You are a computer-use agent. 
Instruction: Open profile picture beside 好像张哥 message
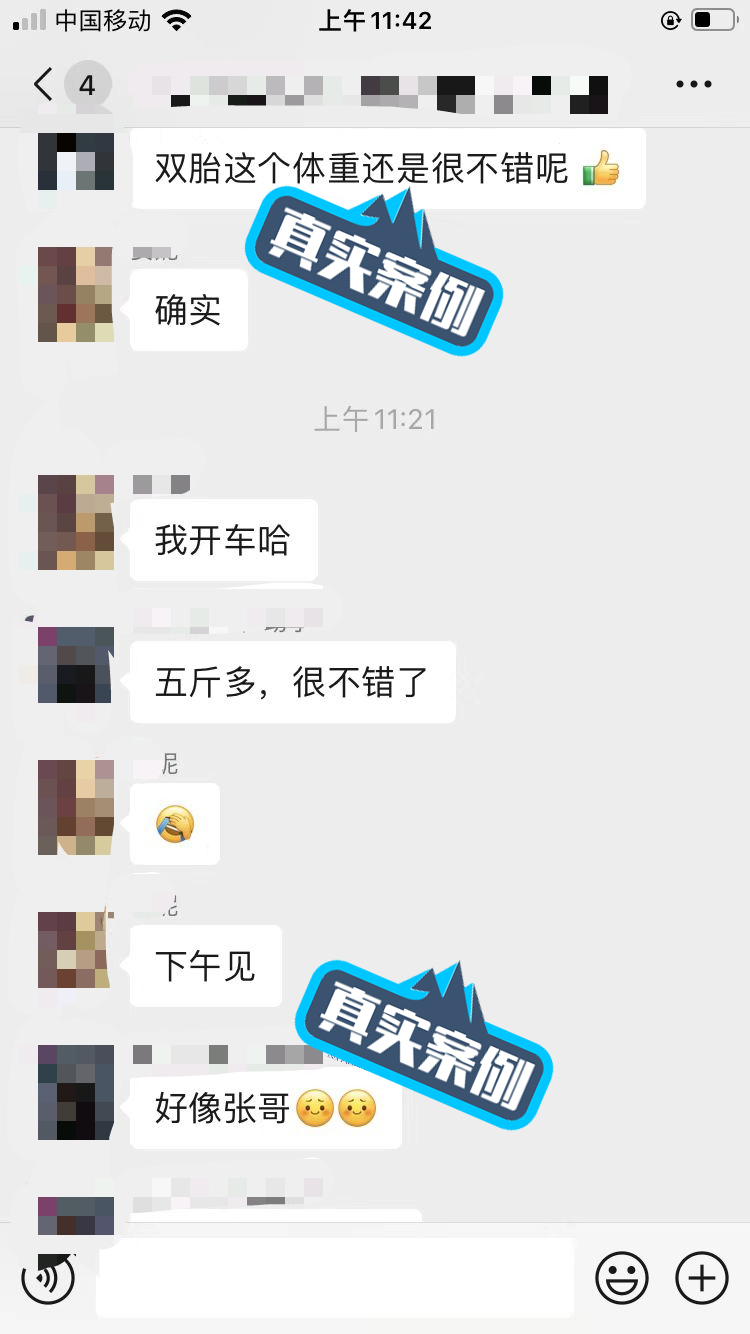[76, 1092]
